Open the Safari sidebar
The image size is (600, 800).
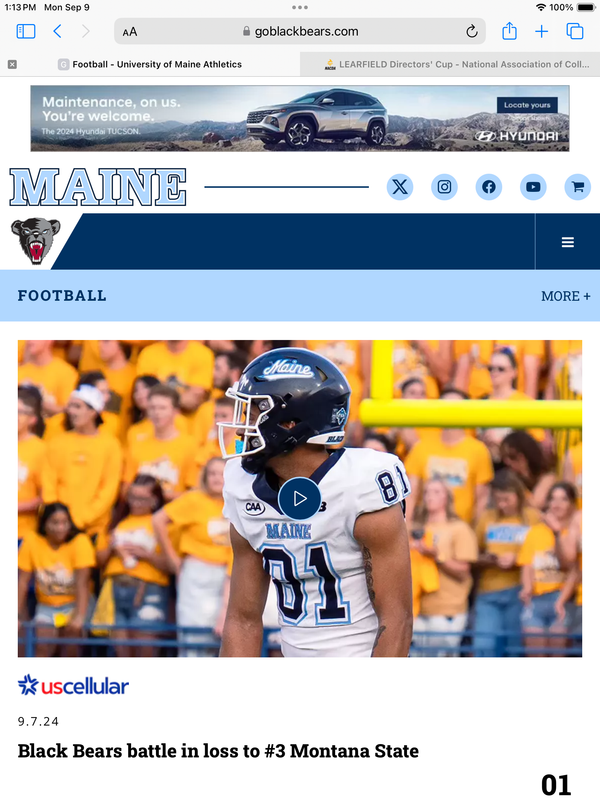(x=26, y=31)
